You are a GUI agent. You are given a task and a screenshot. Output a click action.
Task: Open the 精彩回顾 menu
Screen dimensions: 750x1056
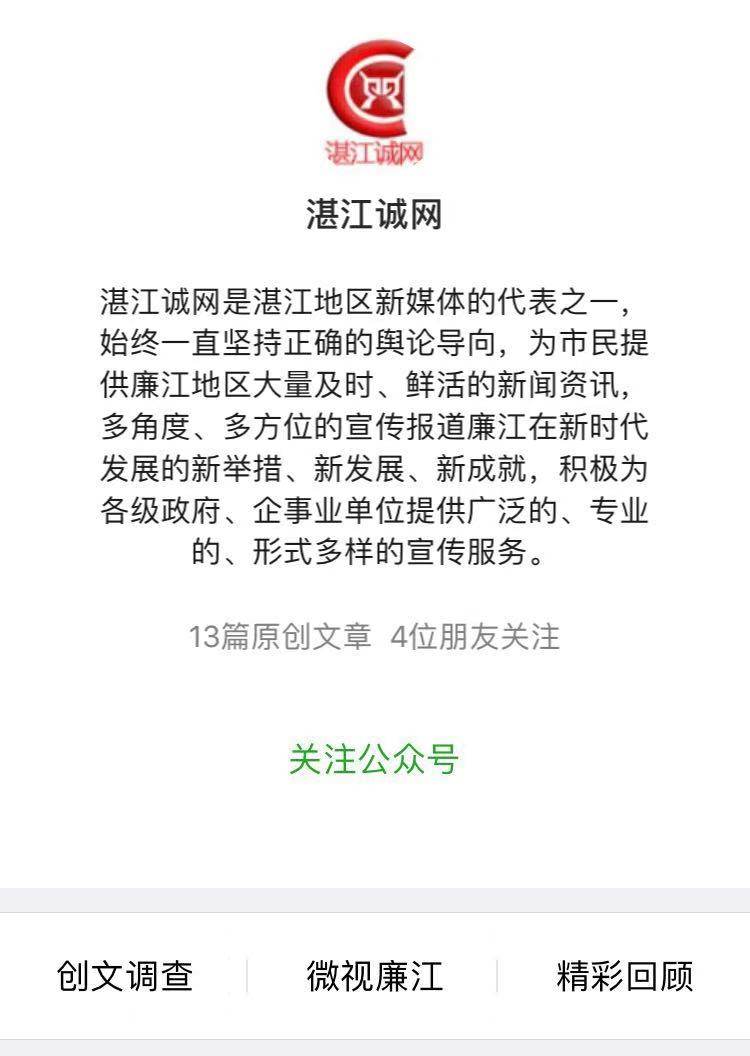(624, 975)
